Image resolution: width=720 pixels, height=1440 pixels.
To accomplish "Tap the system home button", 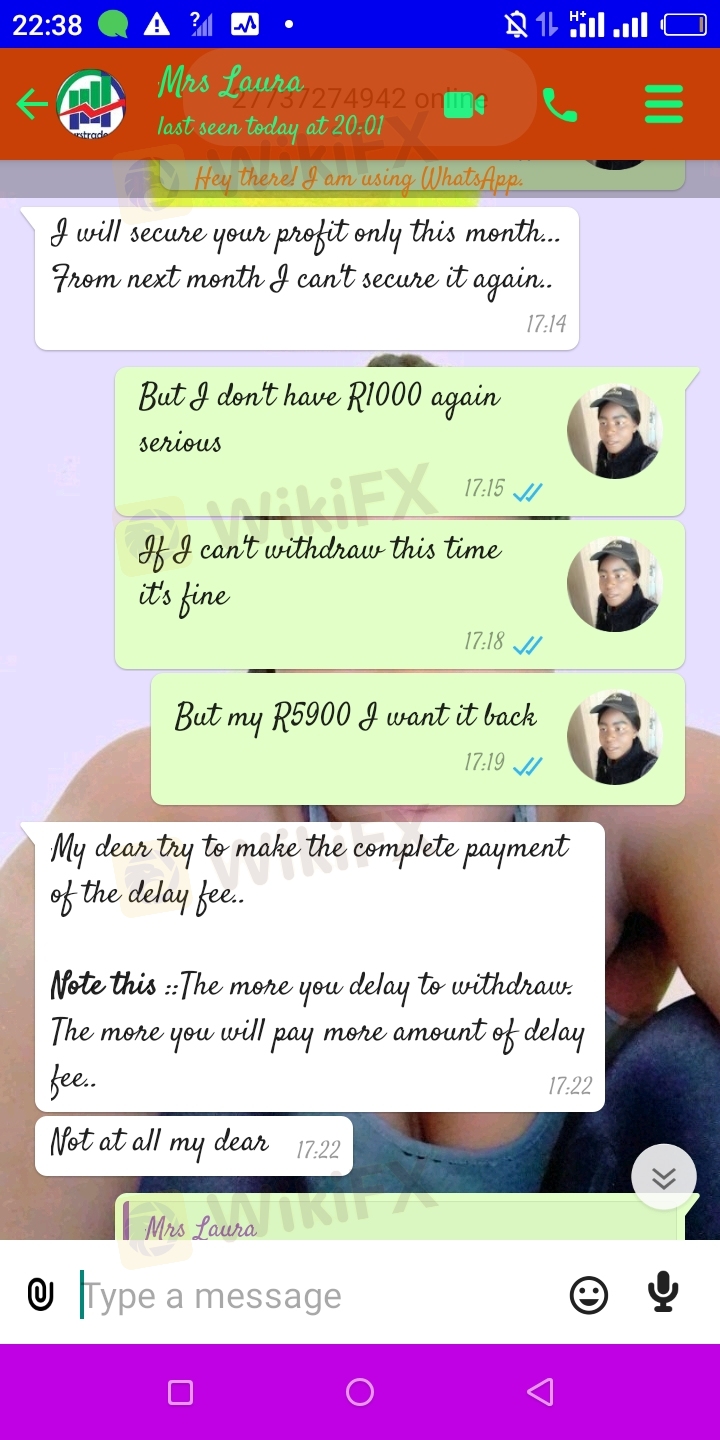I will (360, 1392).
